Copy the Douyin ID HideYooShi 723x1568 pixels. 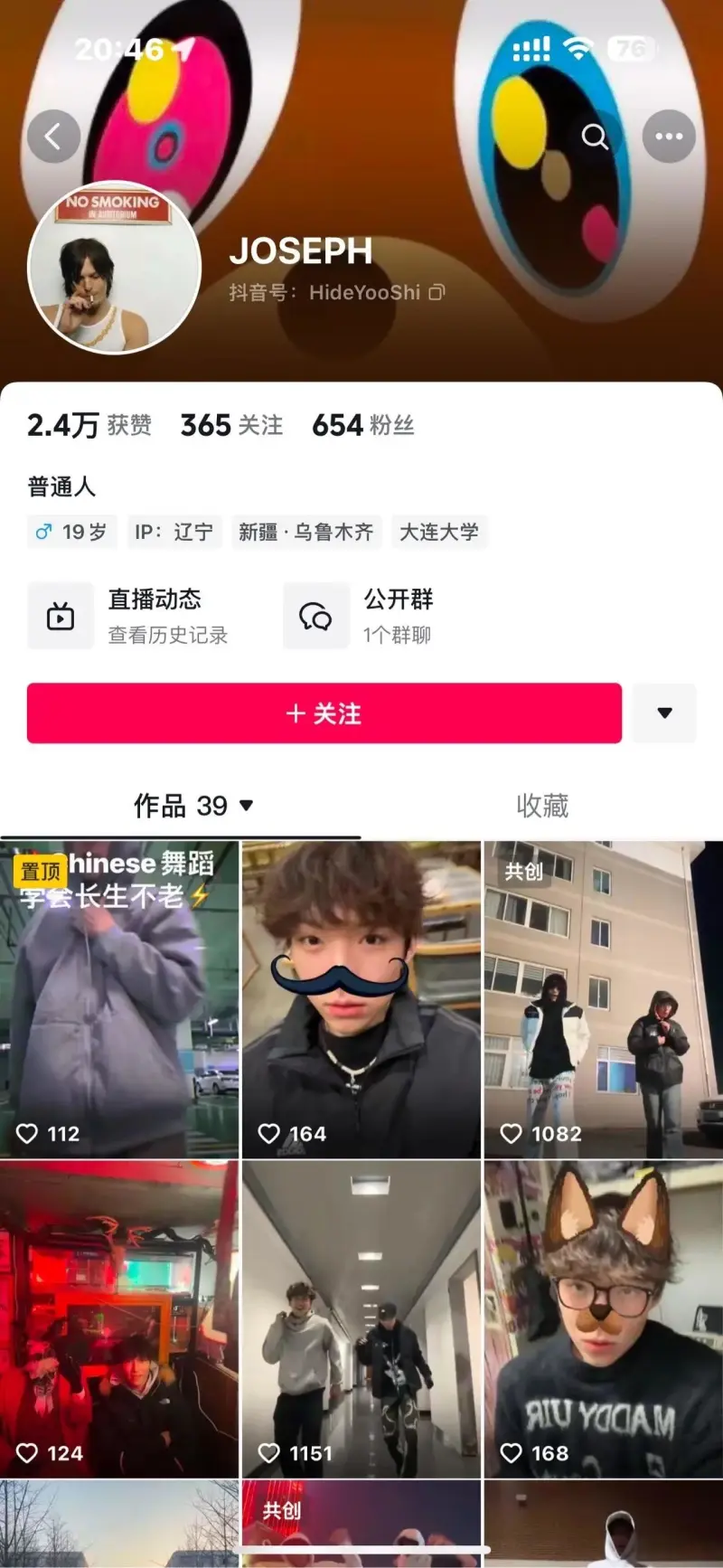click(x=437, y=292)
